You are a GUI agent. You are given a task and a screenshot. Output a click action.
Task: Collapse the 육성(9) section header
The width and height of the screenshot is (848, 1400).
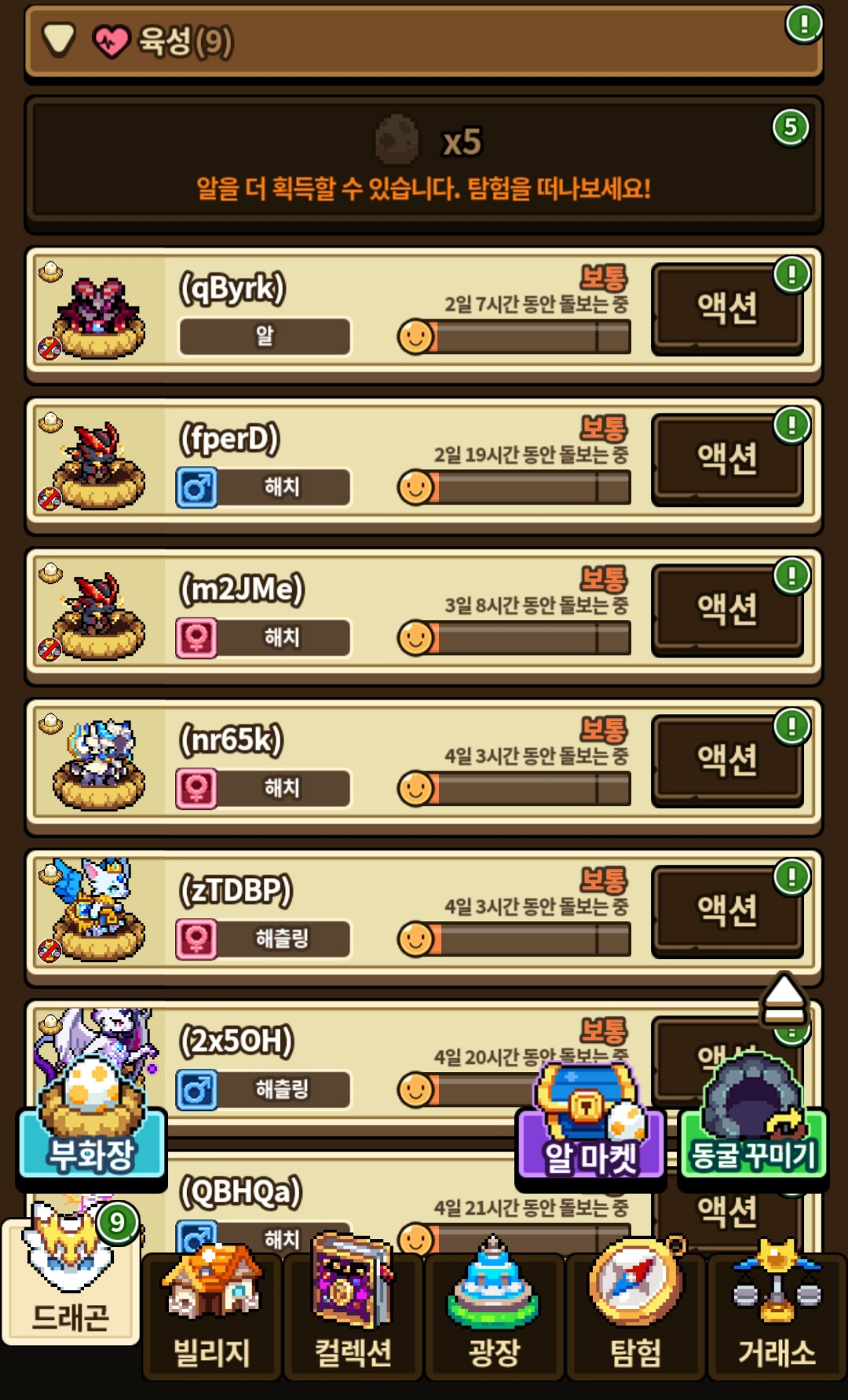tap(59, 39)
